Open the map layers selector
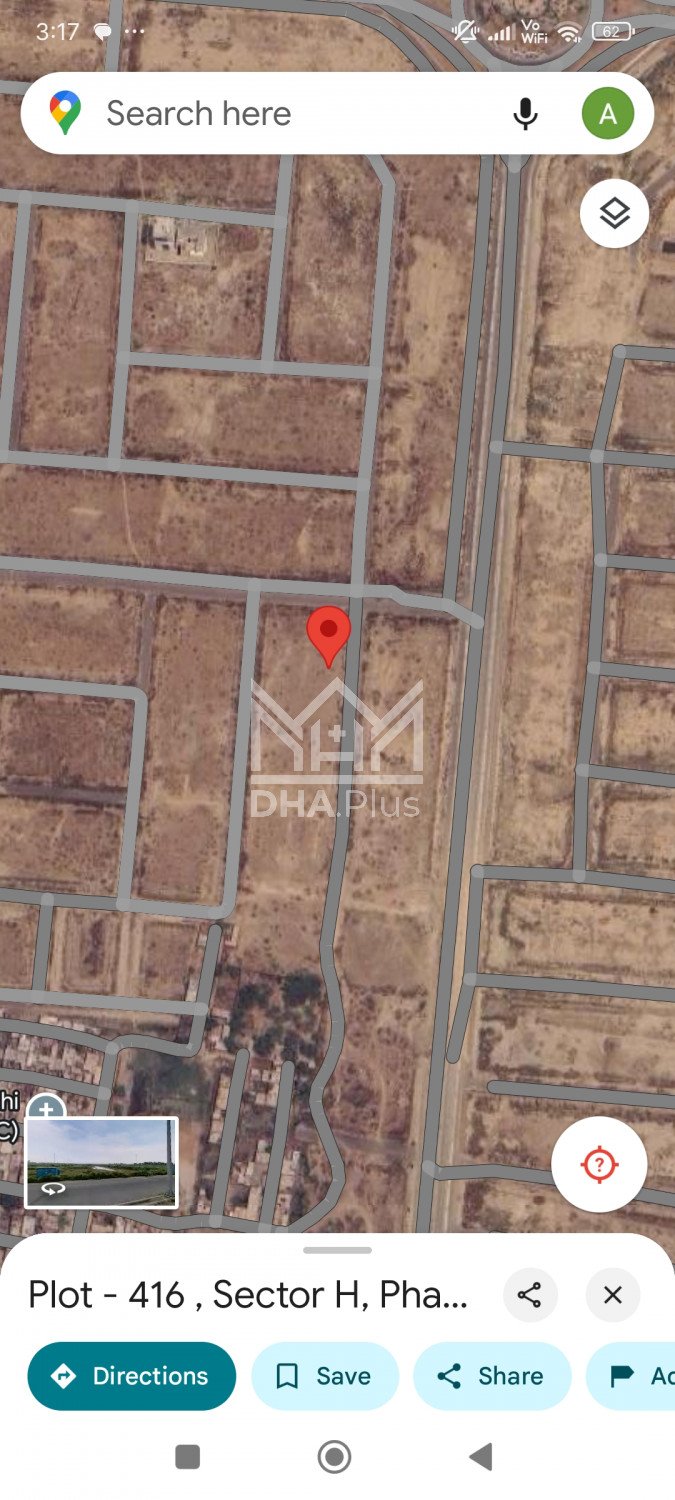Screen dimensions: 675x1500 pyautogui.click(x=614, y=213)
